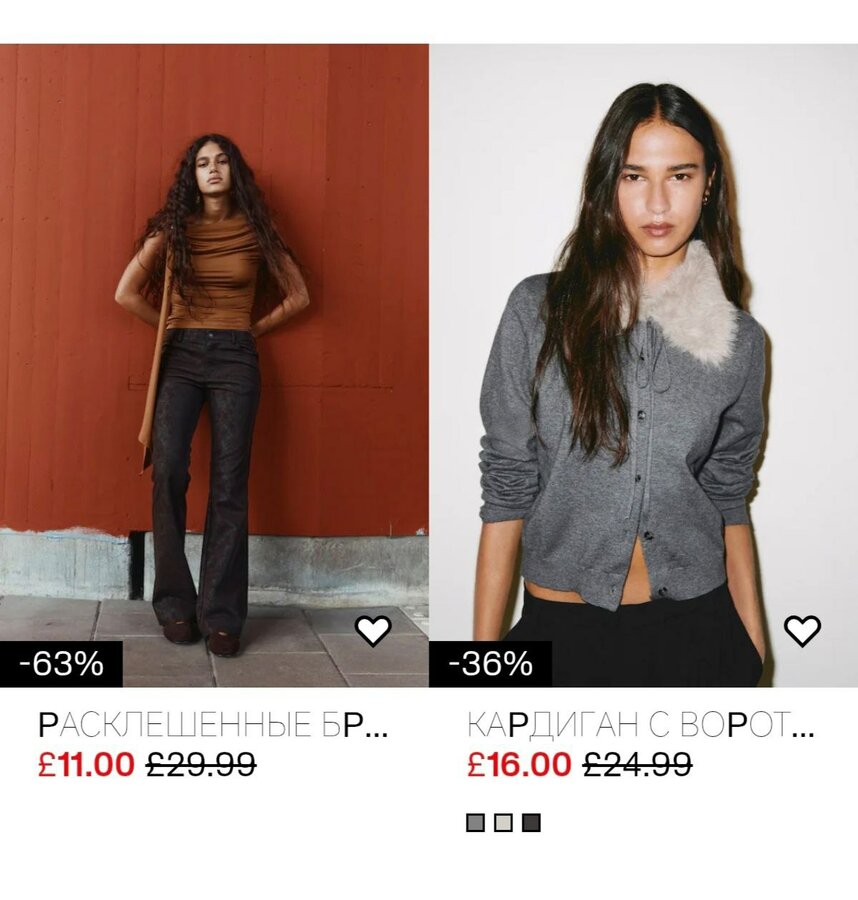Add the grey cardigan to favorites
This screenshot has height=900, width=858.
coord(802,630)
